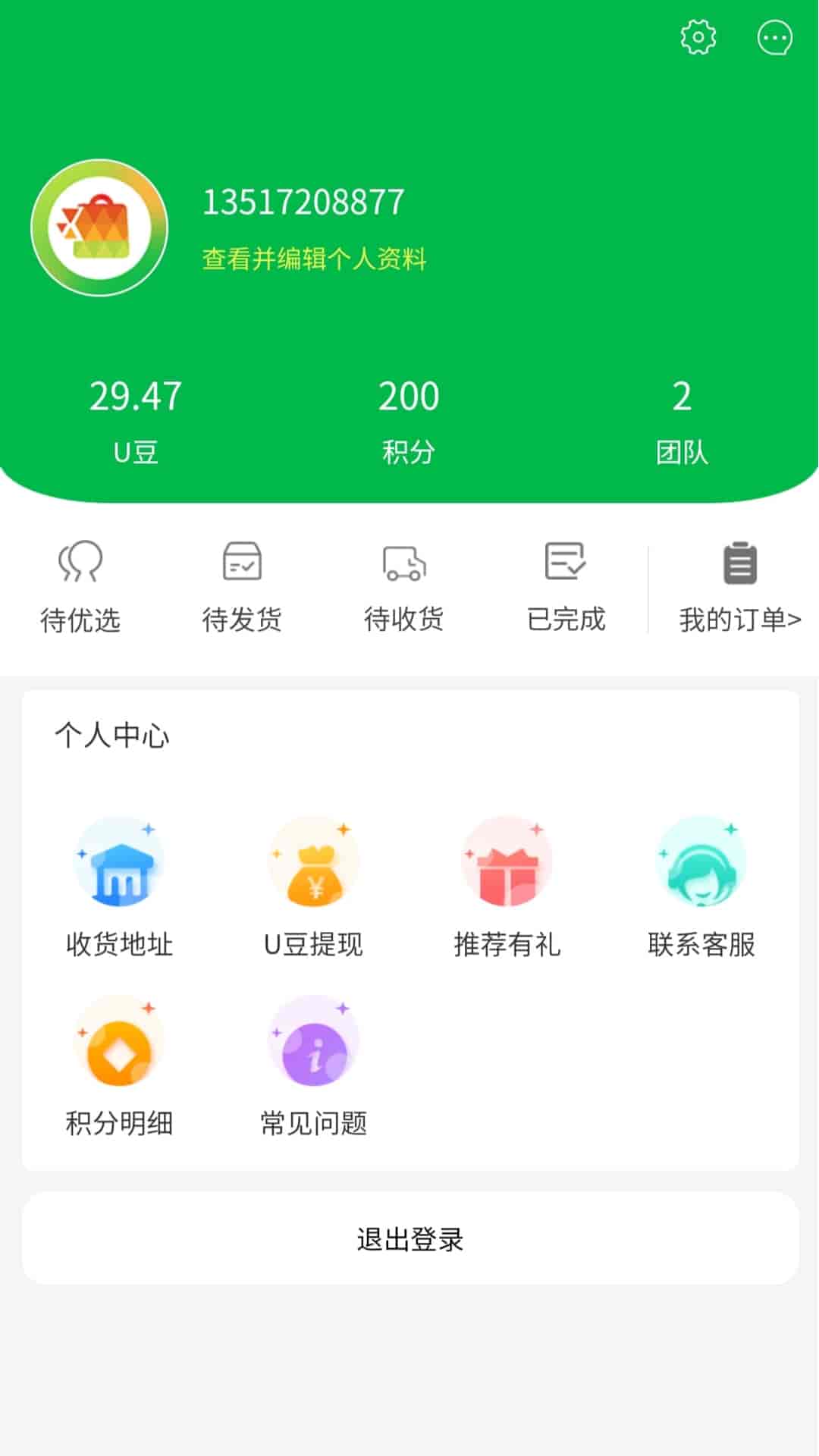Select 推荐有礼 referral rewards
819x1456 pixels.
[507, 887]
